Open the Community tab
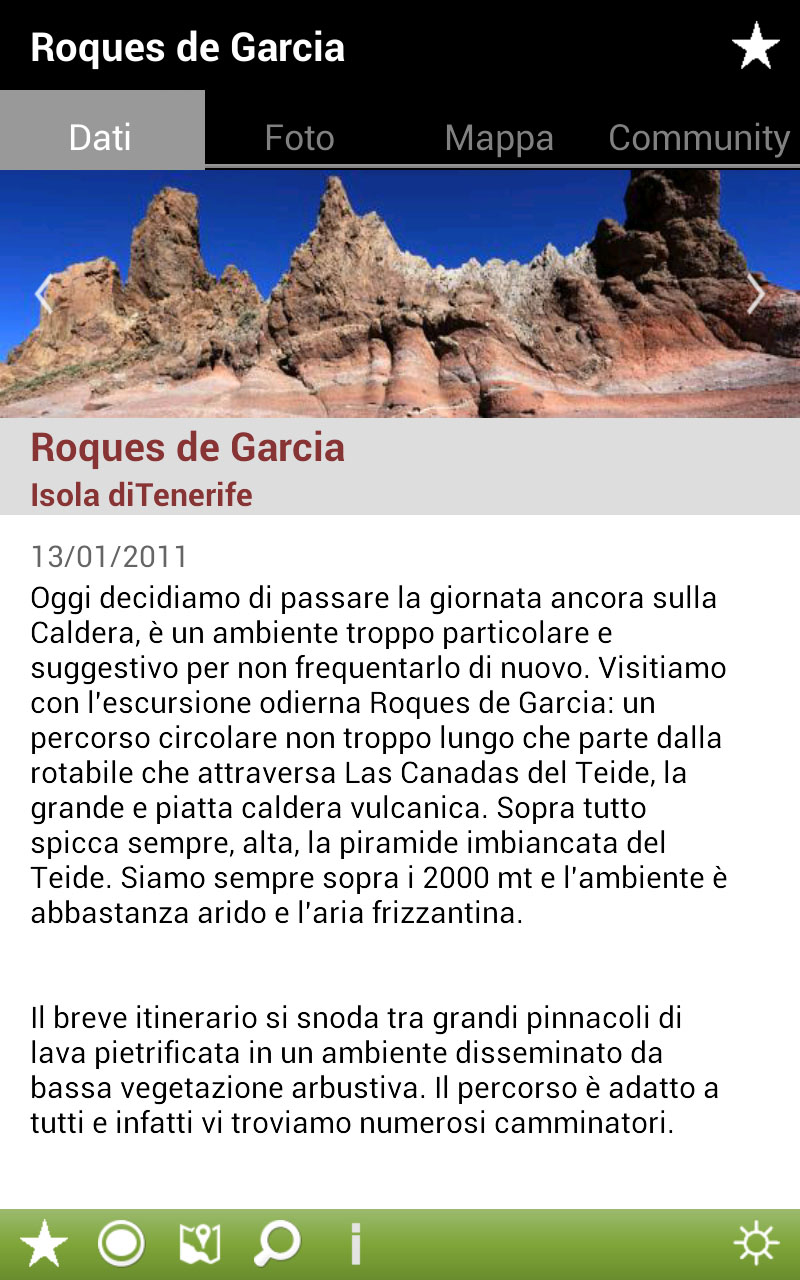This screenshot has height=1280, width=800. pos(699,137)
